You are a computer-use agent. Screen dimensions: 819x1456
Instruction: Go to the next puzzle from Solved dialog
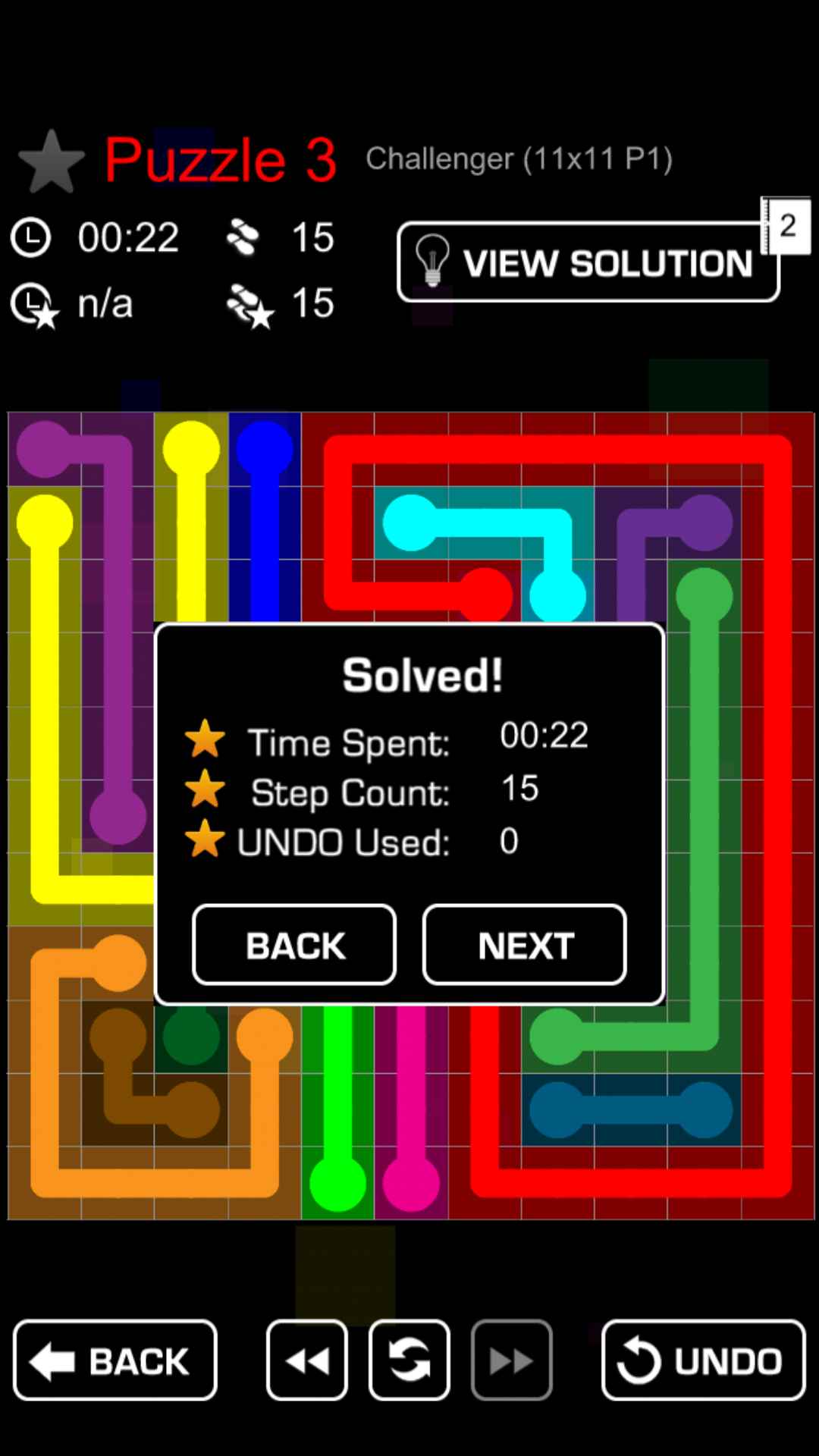524,945
